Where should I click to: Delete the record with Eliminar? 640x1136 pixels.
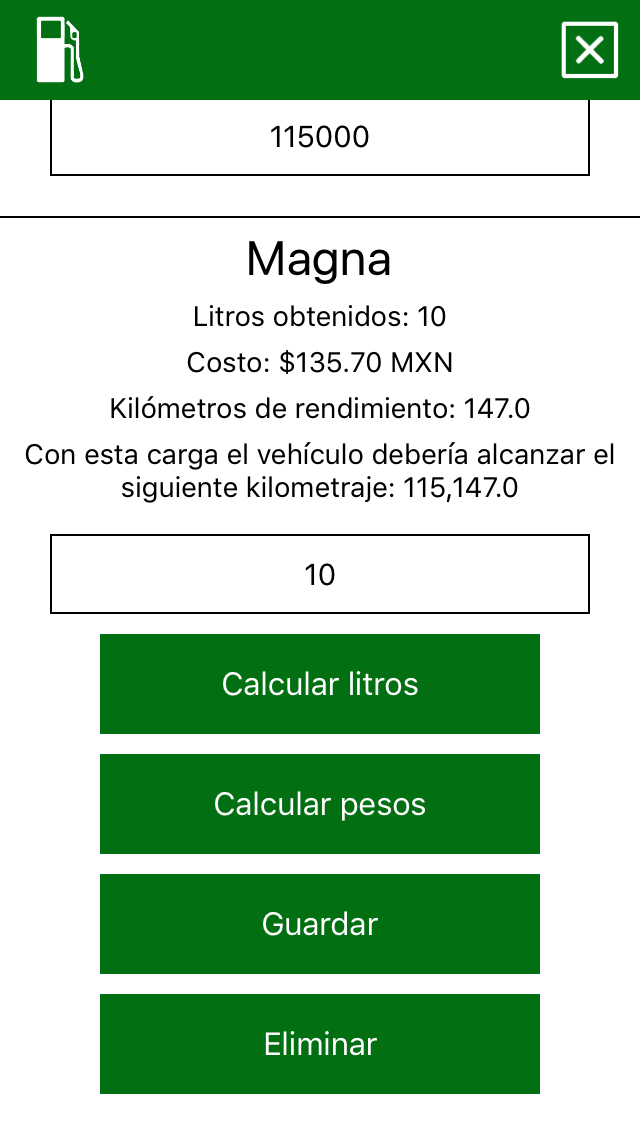[x=320, y=1044]
